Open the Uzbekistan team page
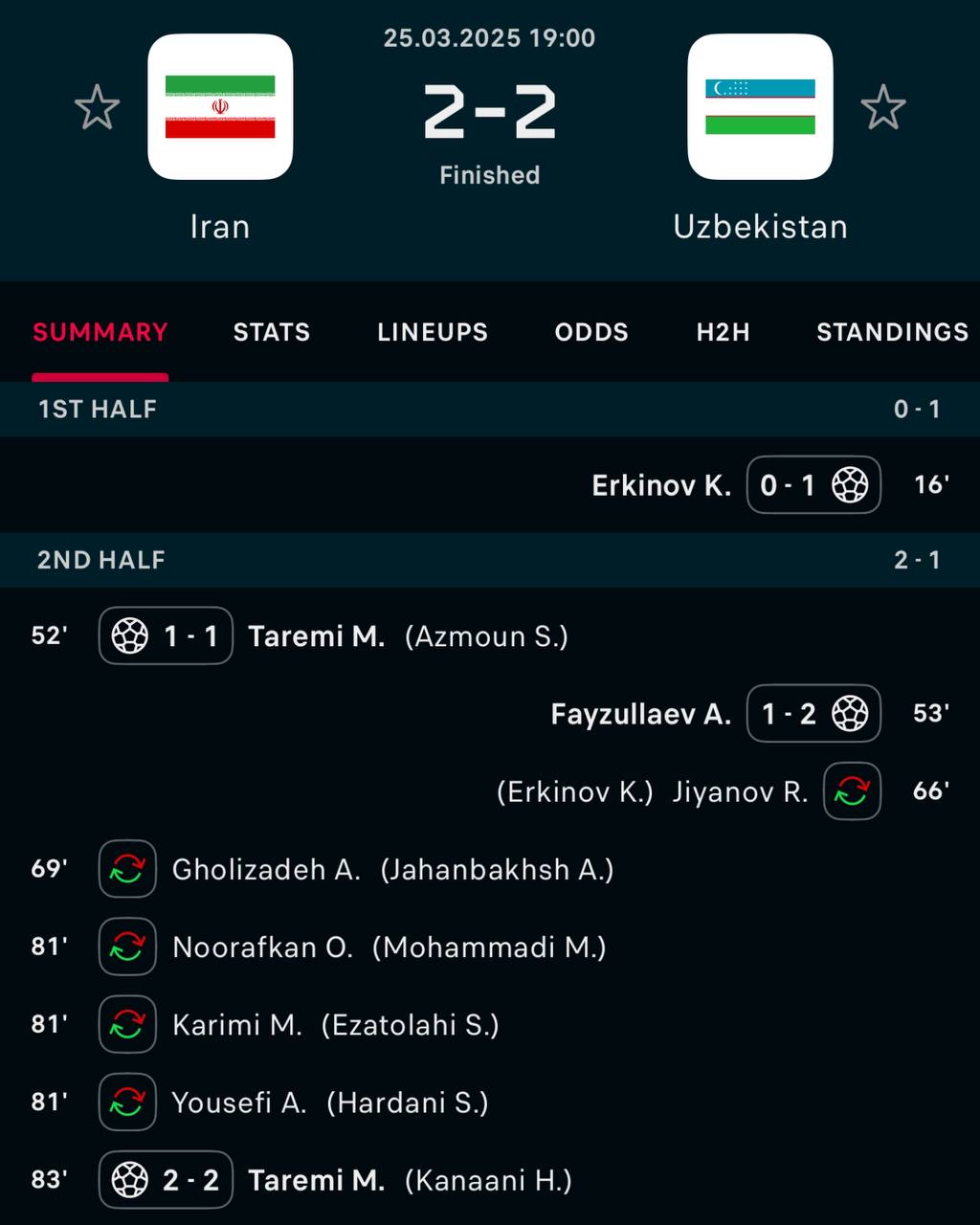 tap(760, 107)
